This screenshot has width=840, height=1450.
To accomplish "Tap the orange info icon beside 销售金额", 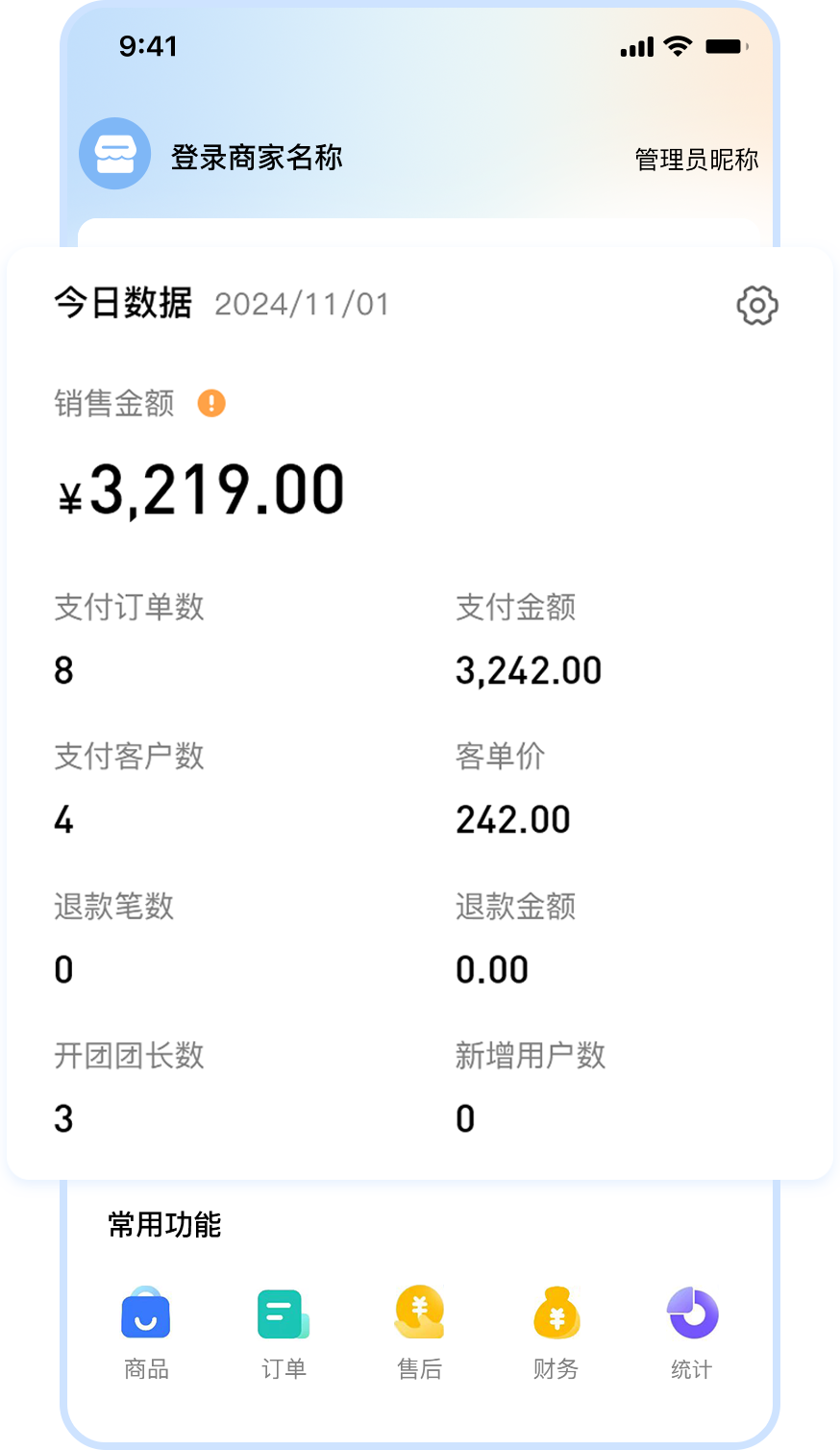I will point(211,403).
